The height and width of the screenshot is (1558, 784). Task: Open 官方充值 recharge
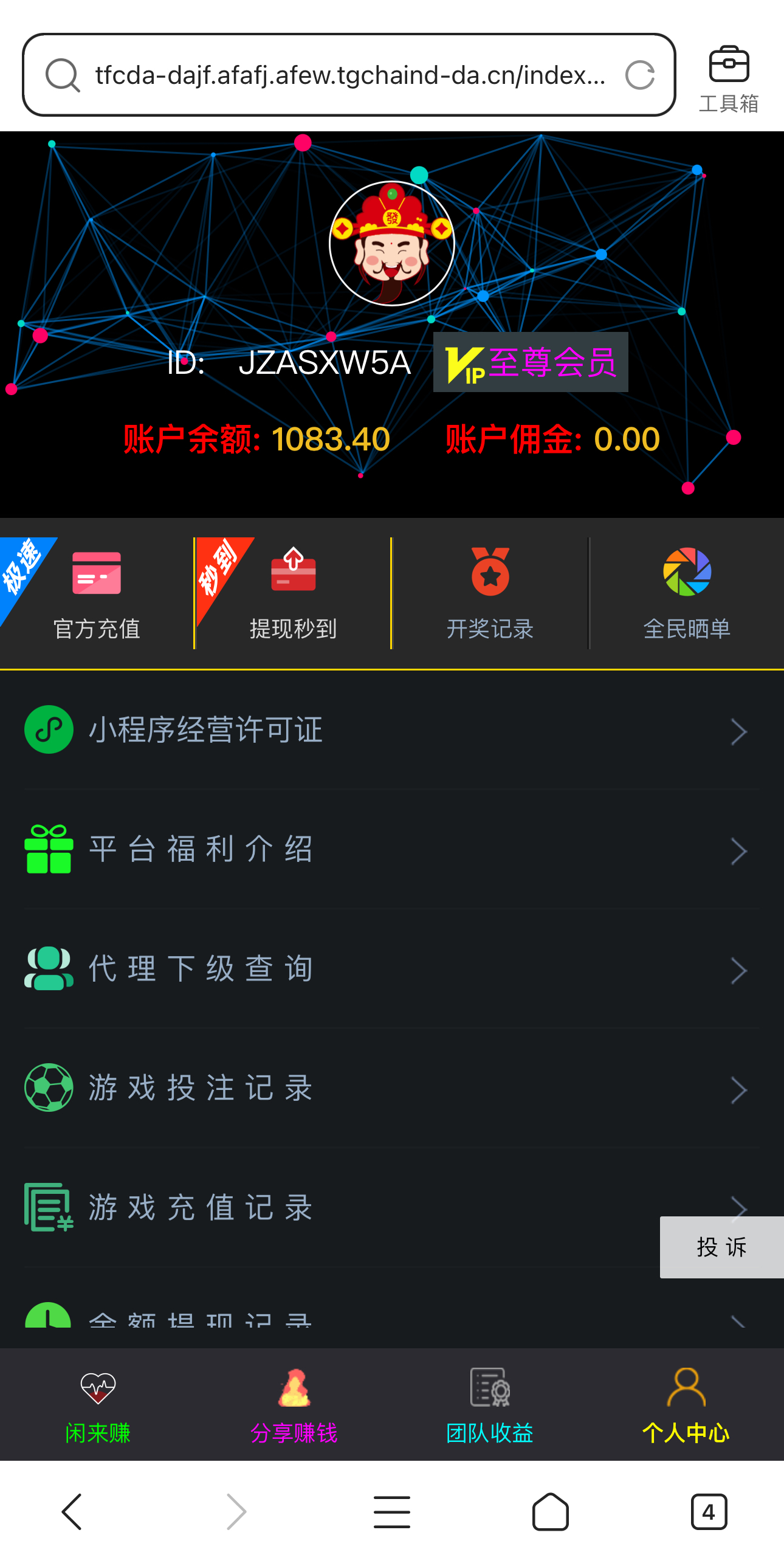pos(97,593)
